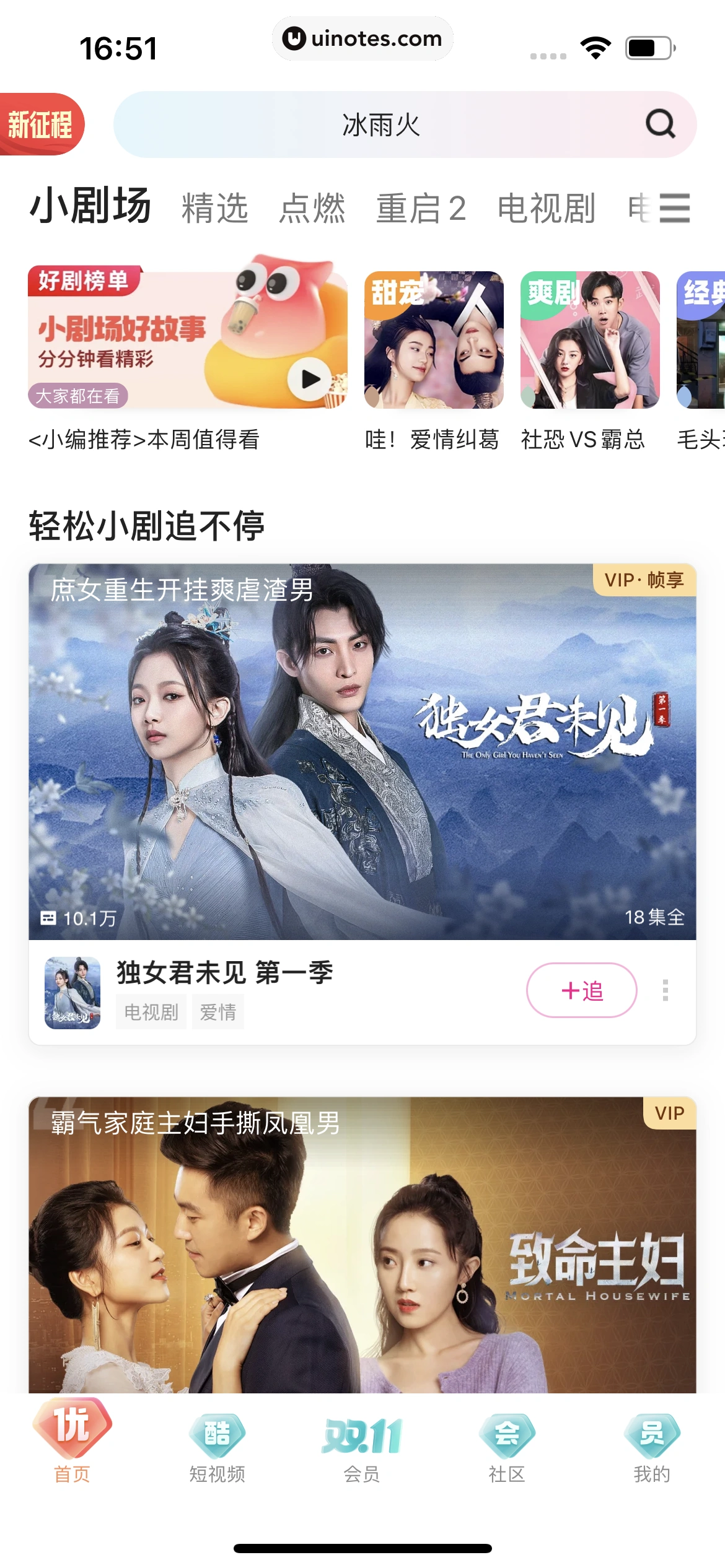The height and width of the screenshot is (1568, 725).
Task: Open the 新征程 banner button
Action: [41, 124]
